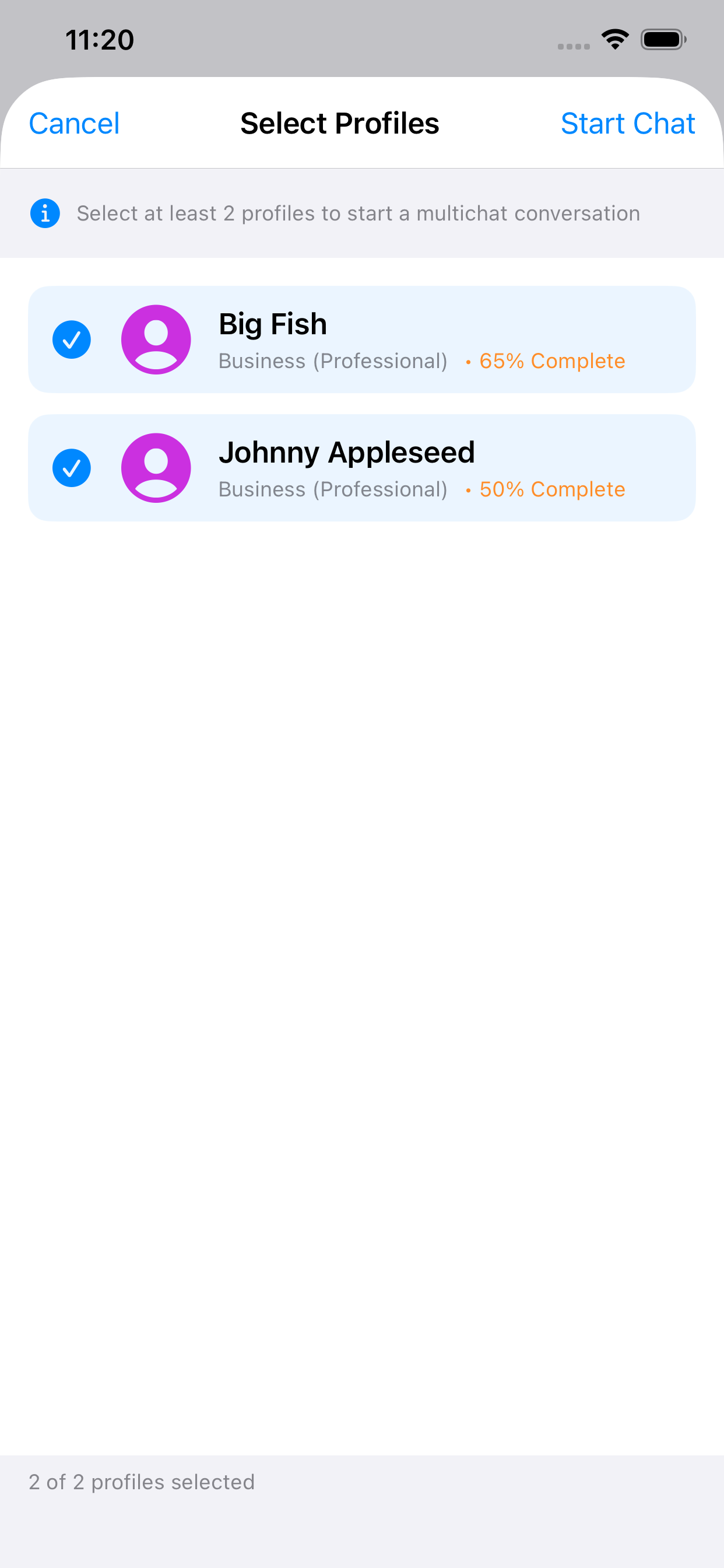Tap the blue checkmark icon on Big Fish
The image size is (724, 1568).
point(71,339)
